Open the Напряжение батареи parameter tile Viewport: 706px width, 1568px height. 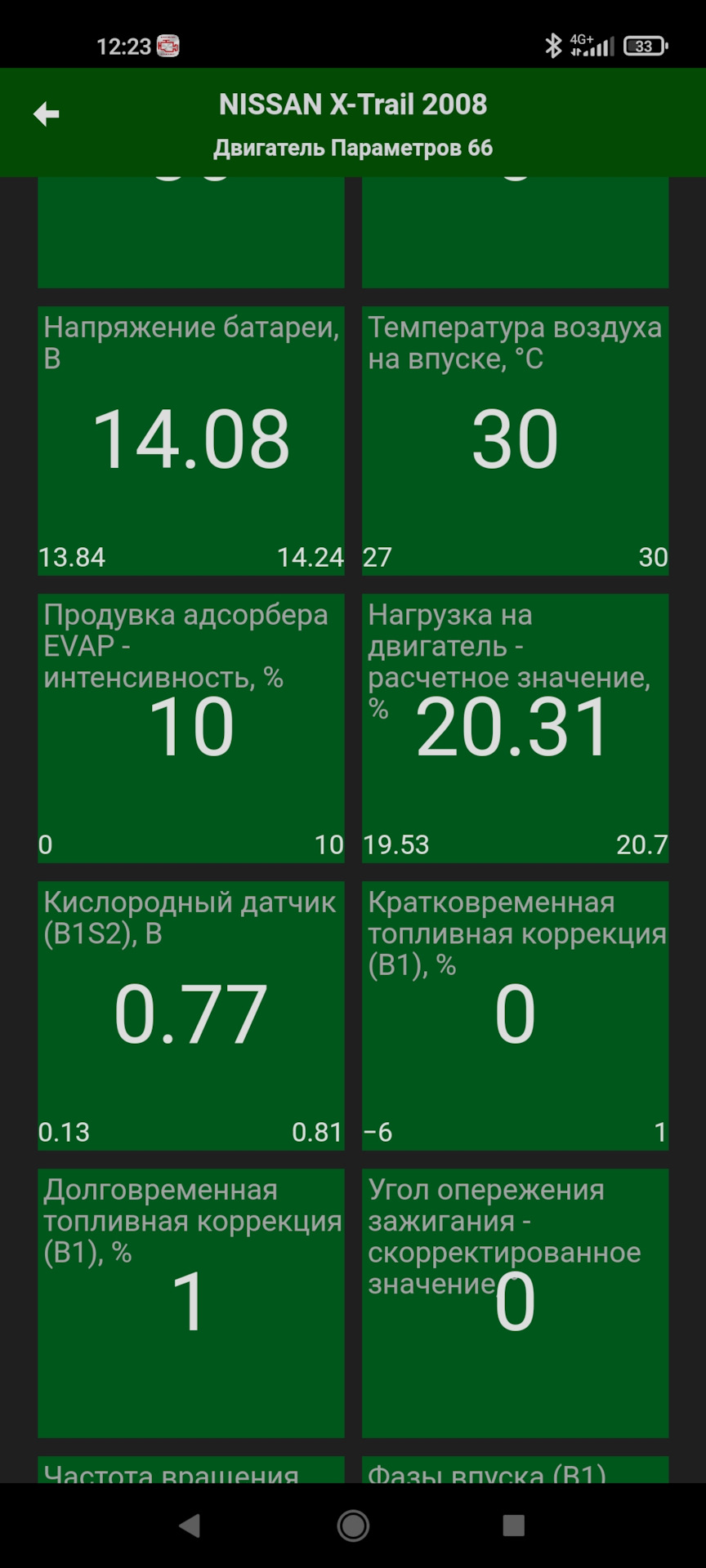pyautogui.click(x=191, y=441)
